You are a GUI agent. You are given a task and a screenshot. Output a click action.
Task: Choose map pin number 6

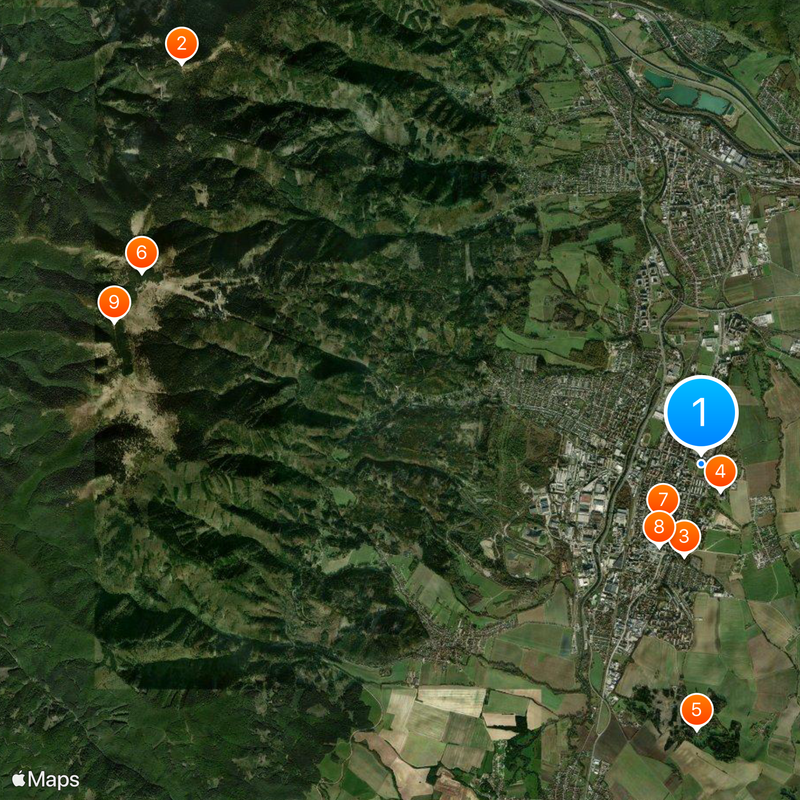pyautogui.click(x=141, y=253)
